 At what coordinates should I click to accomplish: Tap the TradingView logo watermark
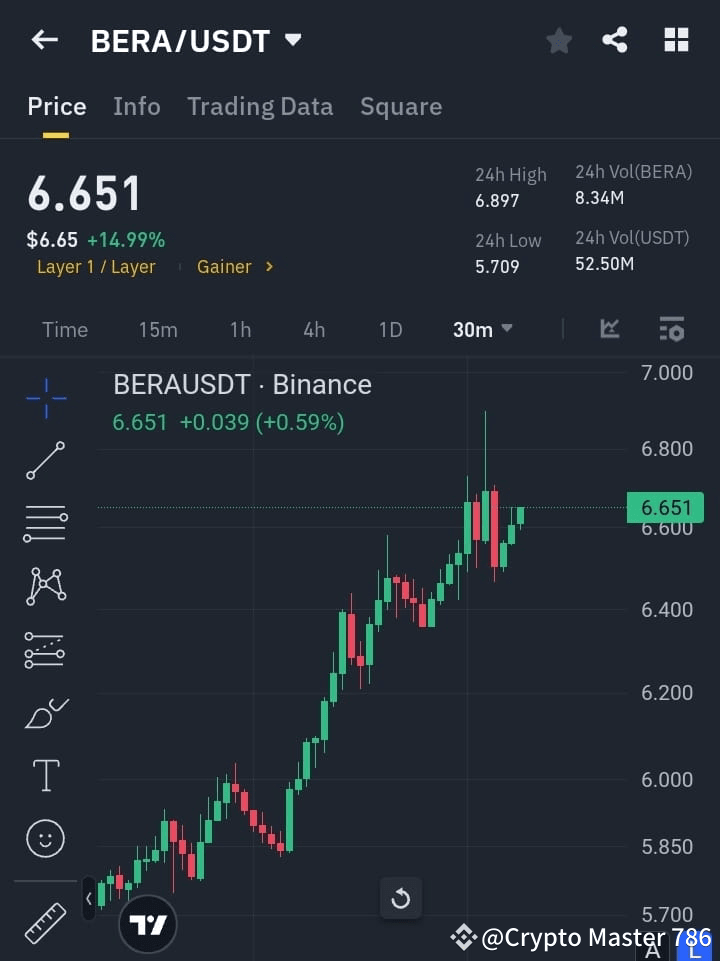(x=147, y=922)
